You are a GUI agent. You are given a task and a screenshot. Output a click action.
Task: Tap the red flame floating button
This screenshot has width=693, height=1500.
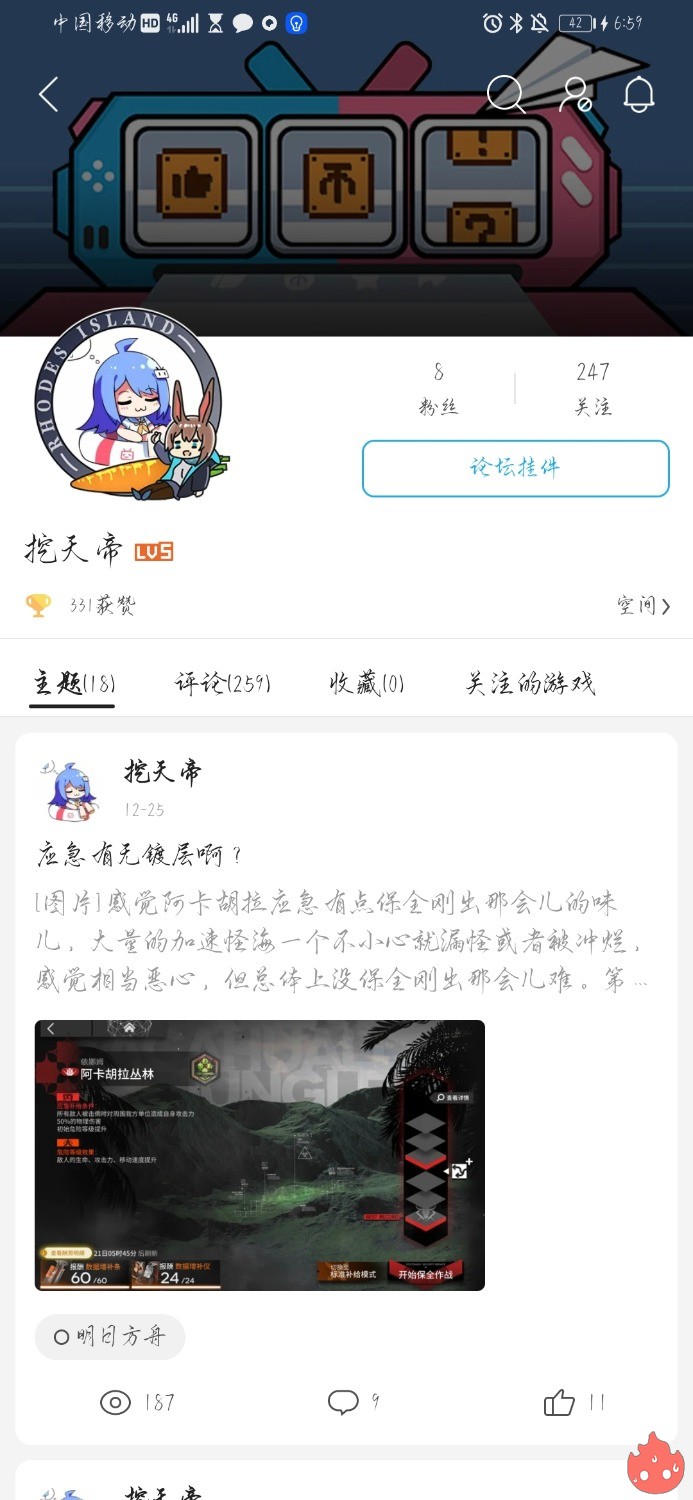(655, 1463)
